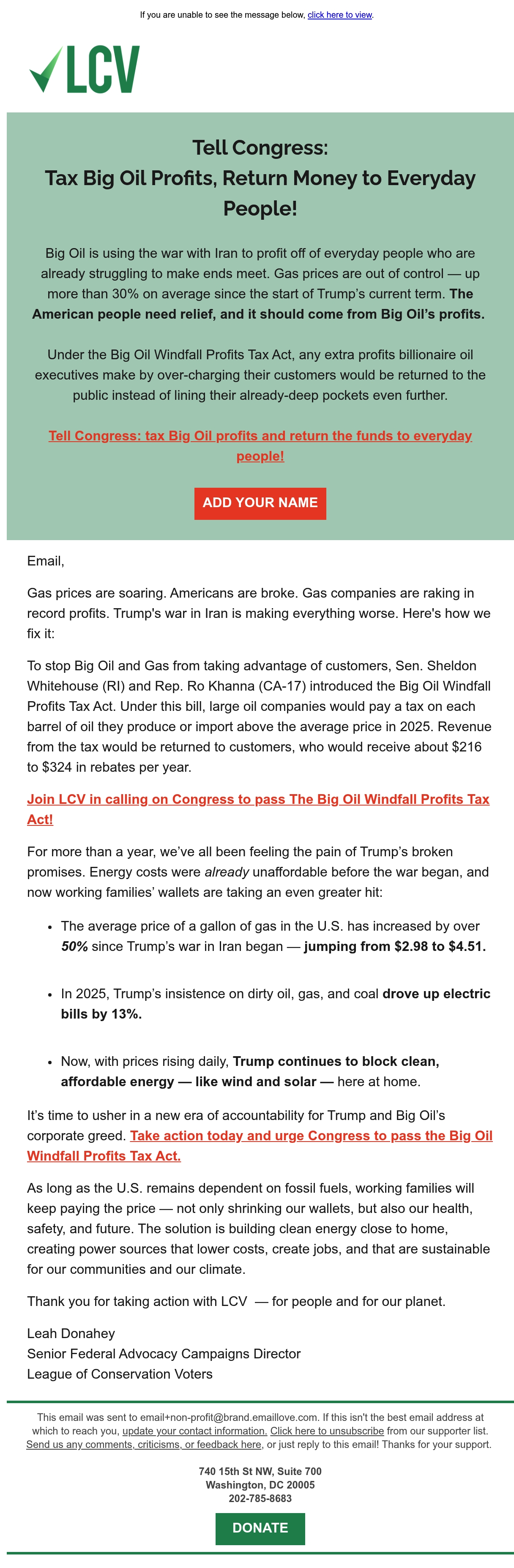This screenshot has width=514, height=1568.
Task: Open 'update your contact information' link
Action: (x=194, y=1431)
